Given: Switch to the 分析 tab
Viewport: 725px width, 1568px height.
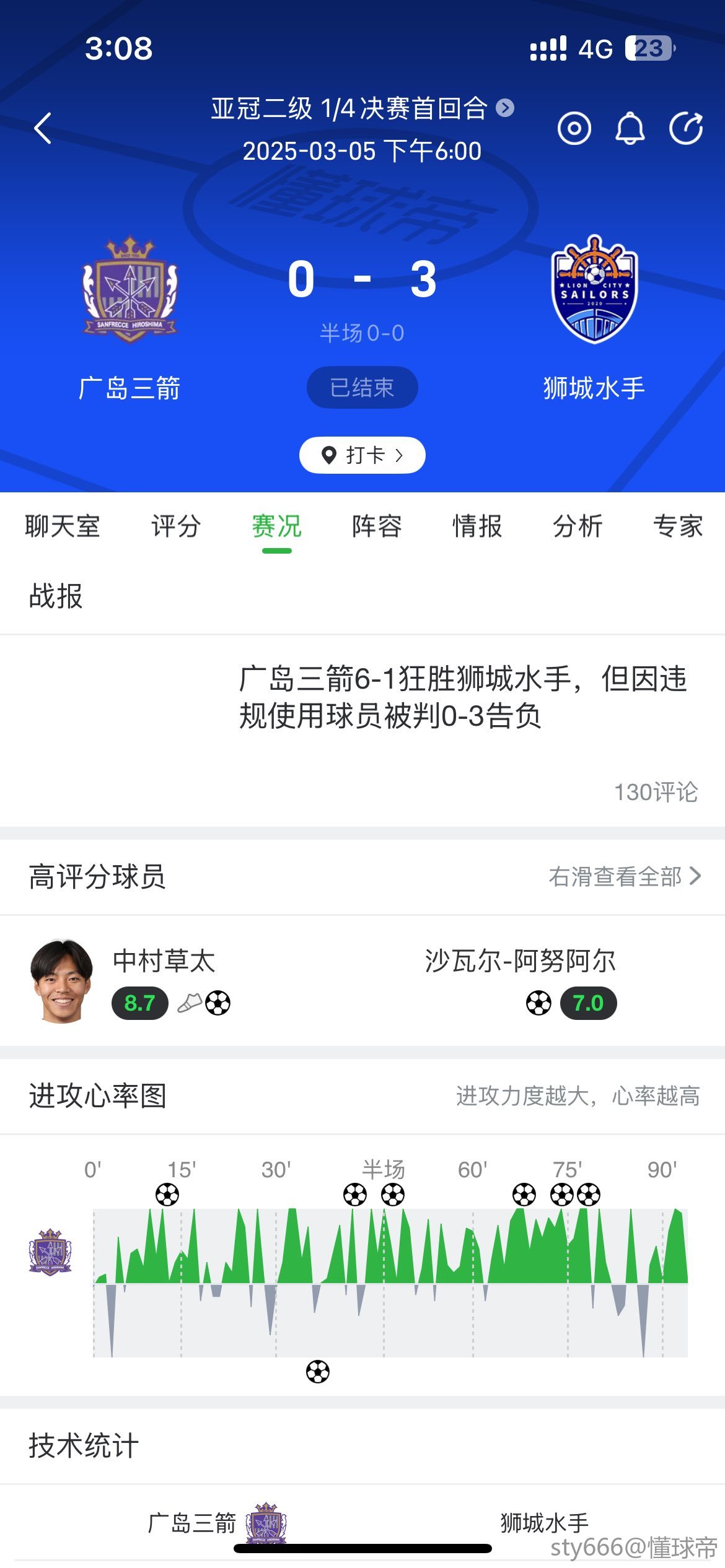Looking at the screenshot, I should pos(578,526).
